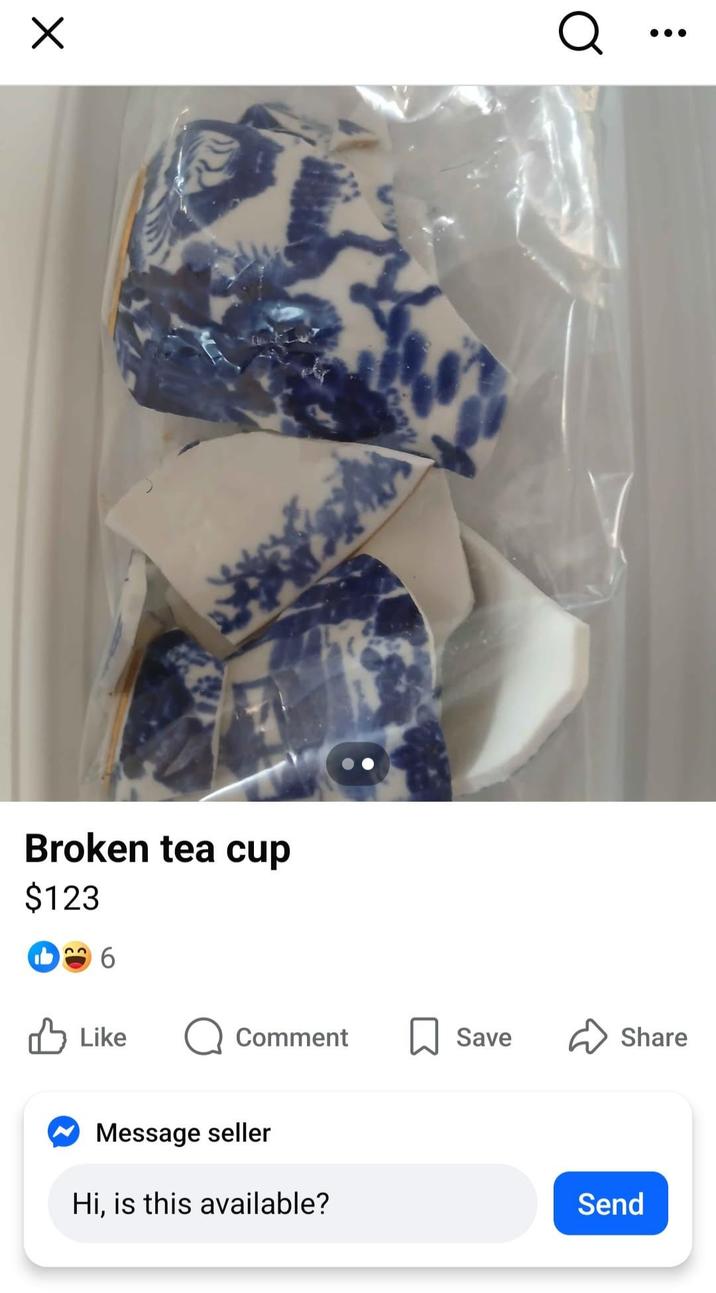Send the message to the seller
Image resolution: width=716 pixels, height=1293 pixels.
(610, 1203)
